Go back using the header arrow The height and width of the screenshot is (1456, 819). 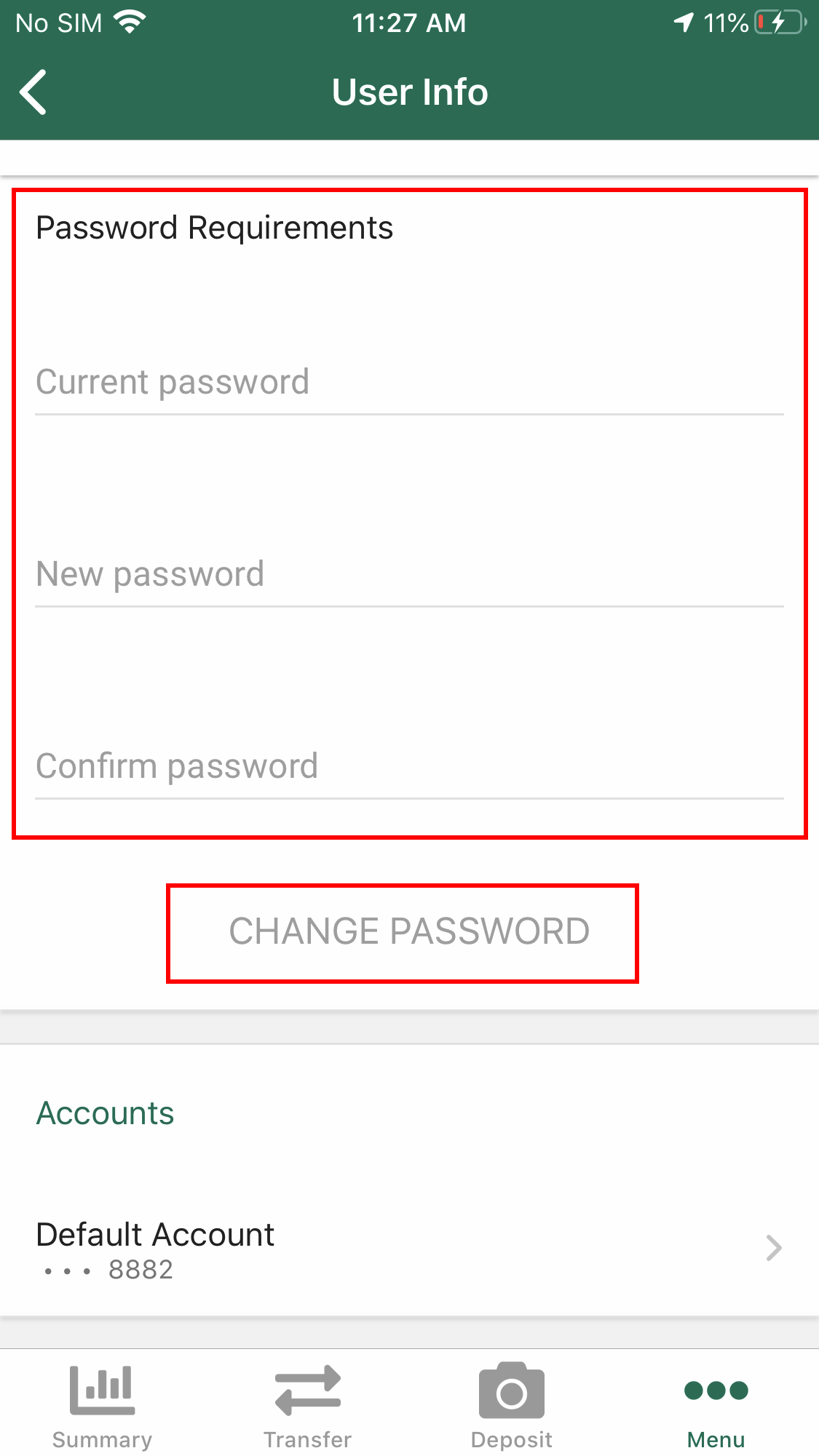coord(33,92)
